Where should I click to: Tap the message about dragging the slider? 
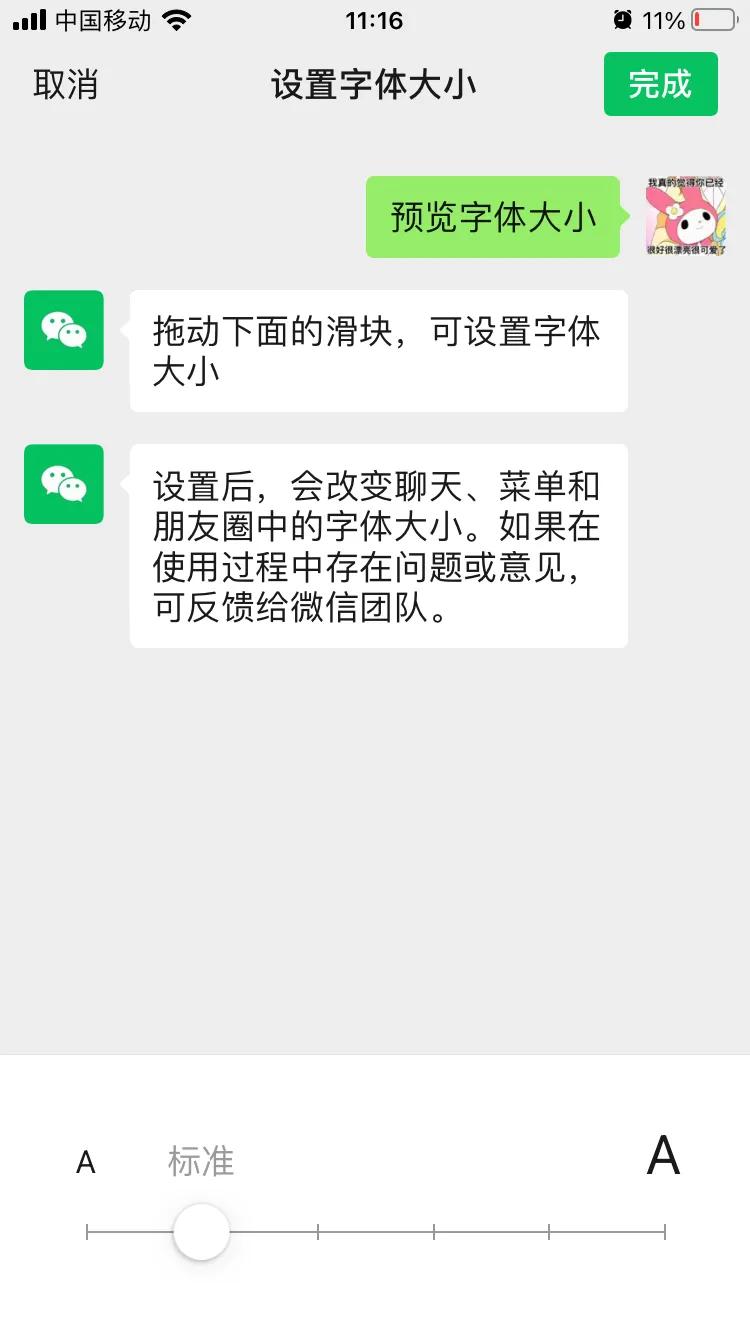377,351
